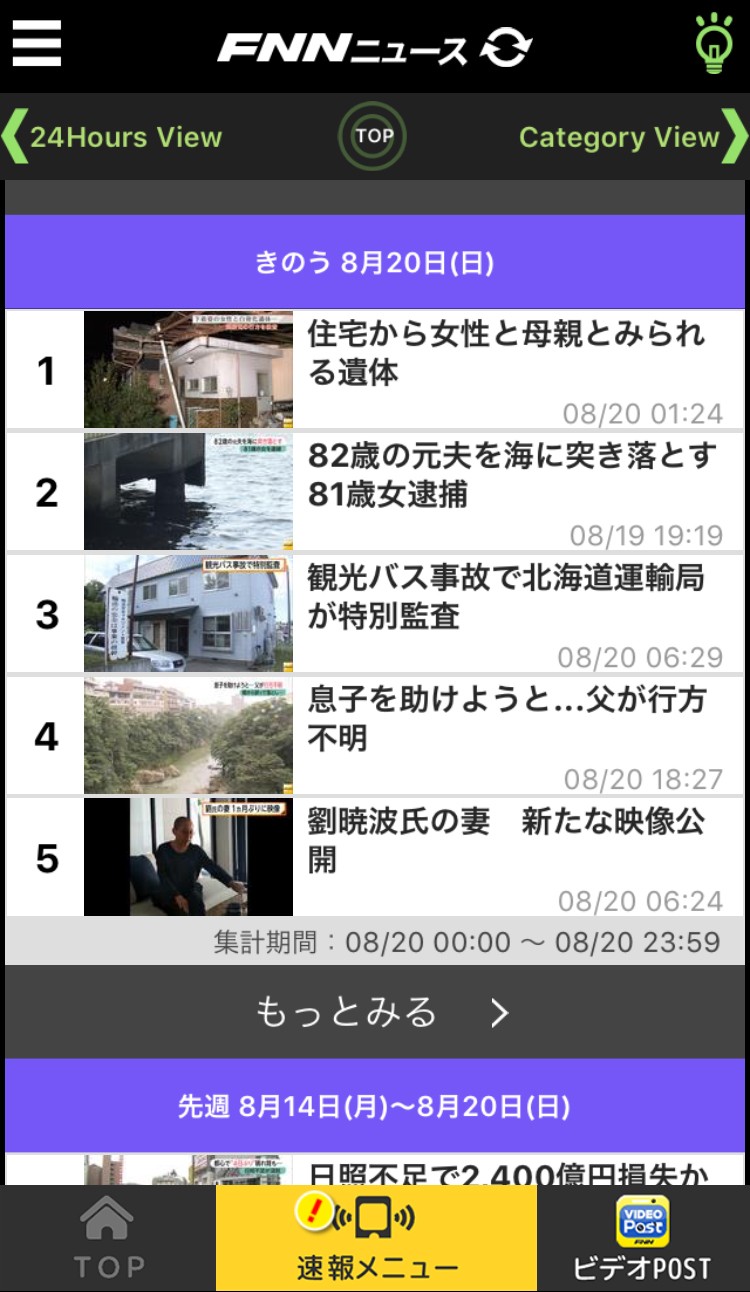This screenshot has height=1292, width=750.
Task: Switch to ビデオPOST tab
Action: tap(642, 1238)
